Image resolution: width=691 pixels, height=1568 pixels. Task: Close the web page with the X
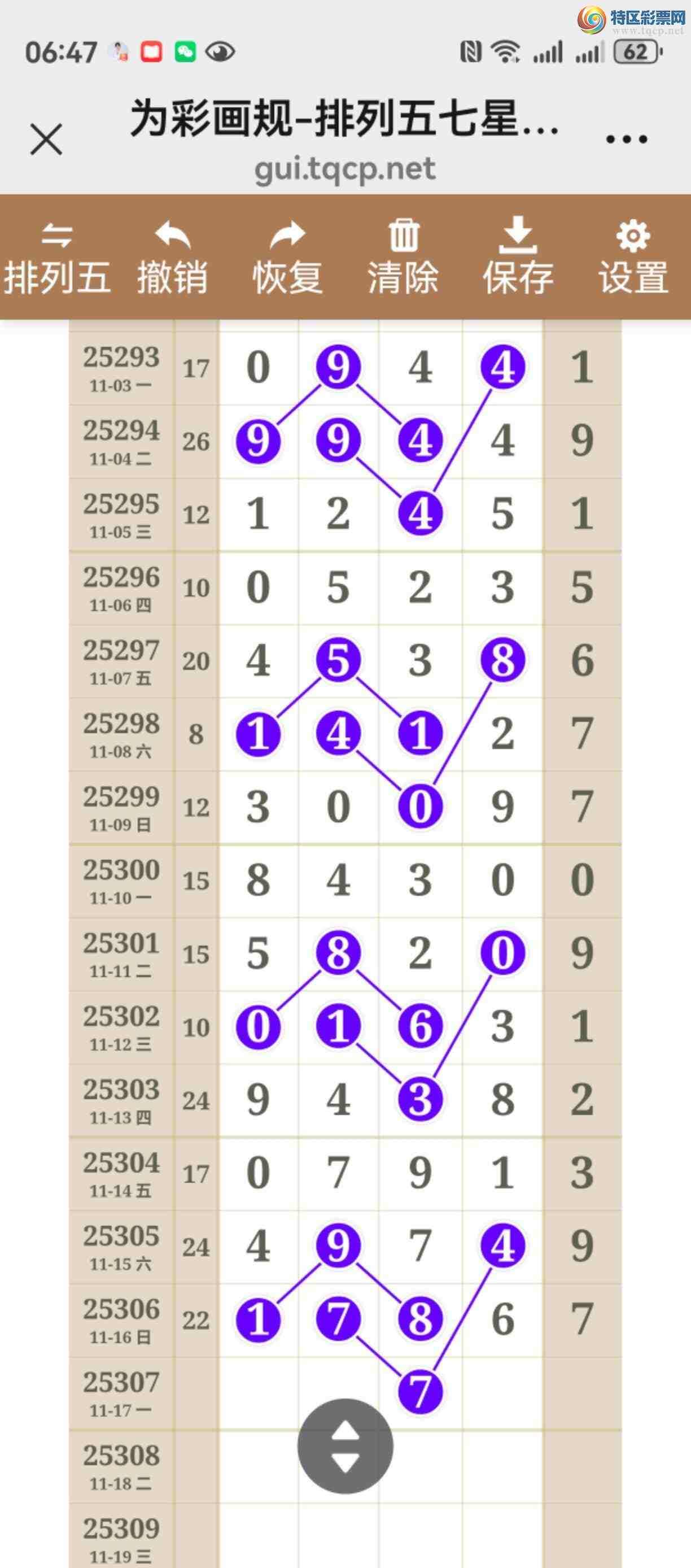click(46, 140)
